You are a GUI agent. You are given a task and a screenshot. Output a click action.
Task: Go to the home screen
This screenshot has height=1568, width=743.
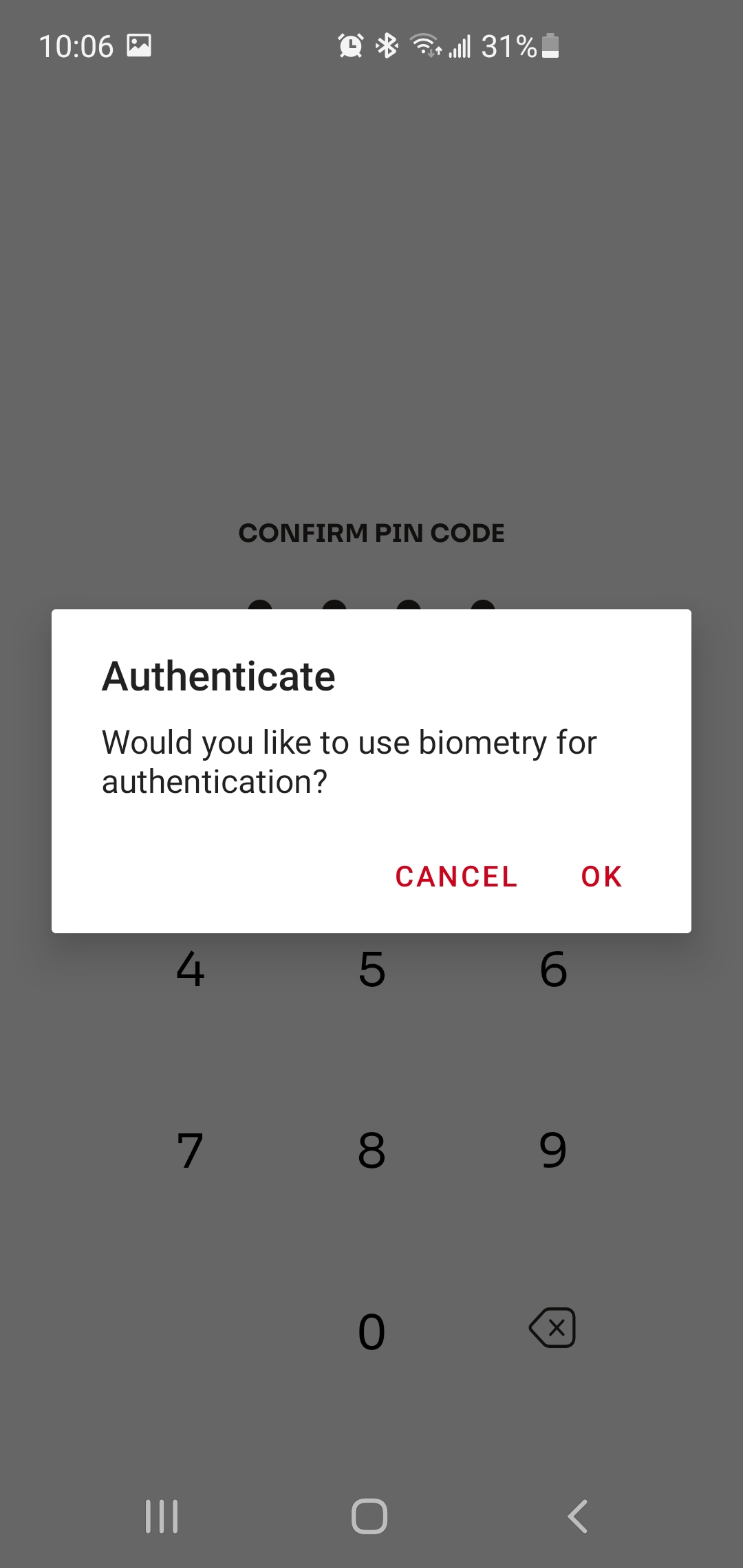click(369, 1516)
